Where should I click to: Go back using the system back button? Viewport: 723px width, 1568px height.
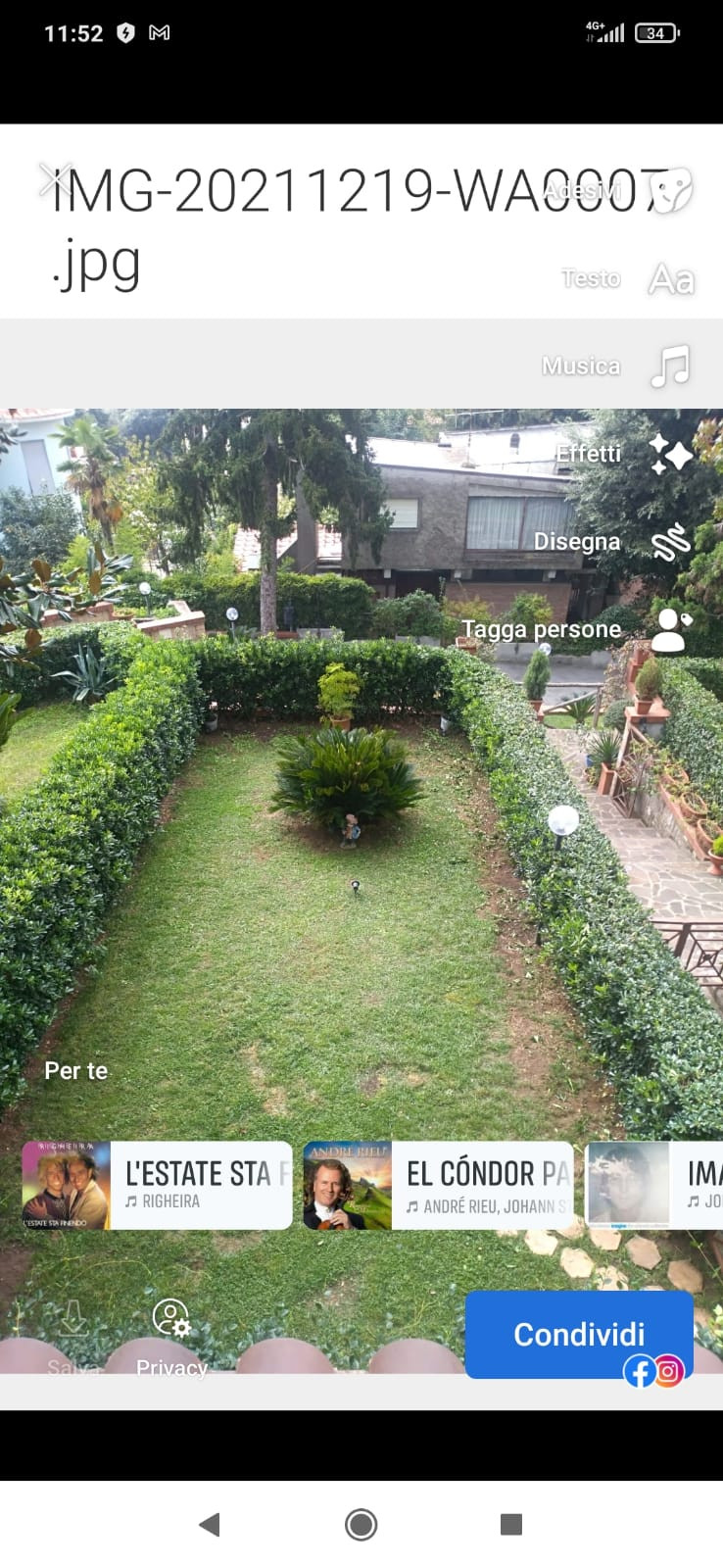(209, 1524)
